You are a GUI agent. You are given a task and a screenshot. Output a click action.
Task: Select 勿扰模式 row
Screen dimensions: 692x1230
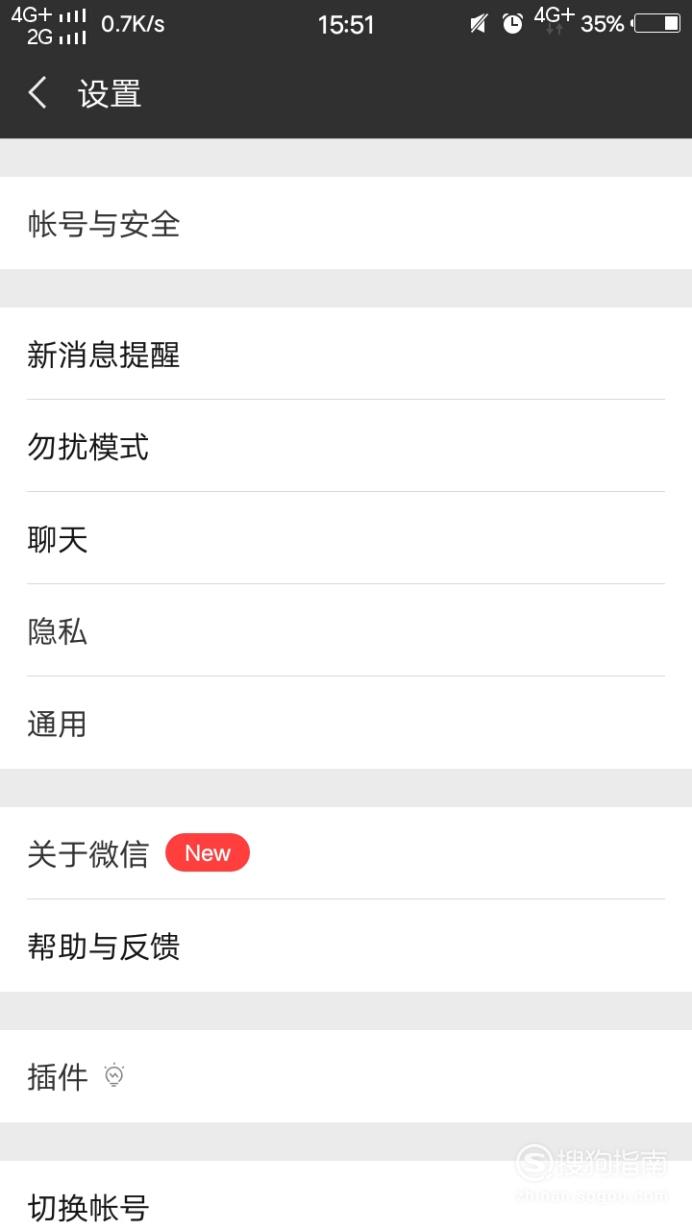346,446
